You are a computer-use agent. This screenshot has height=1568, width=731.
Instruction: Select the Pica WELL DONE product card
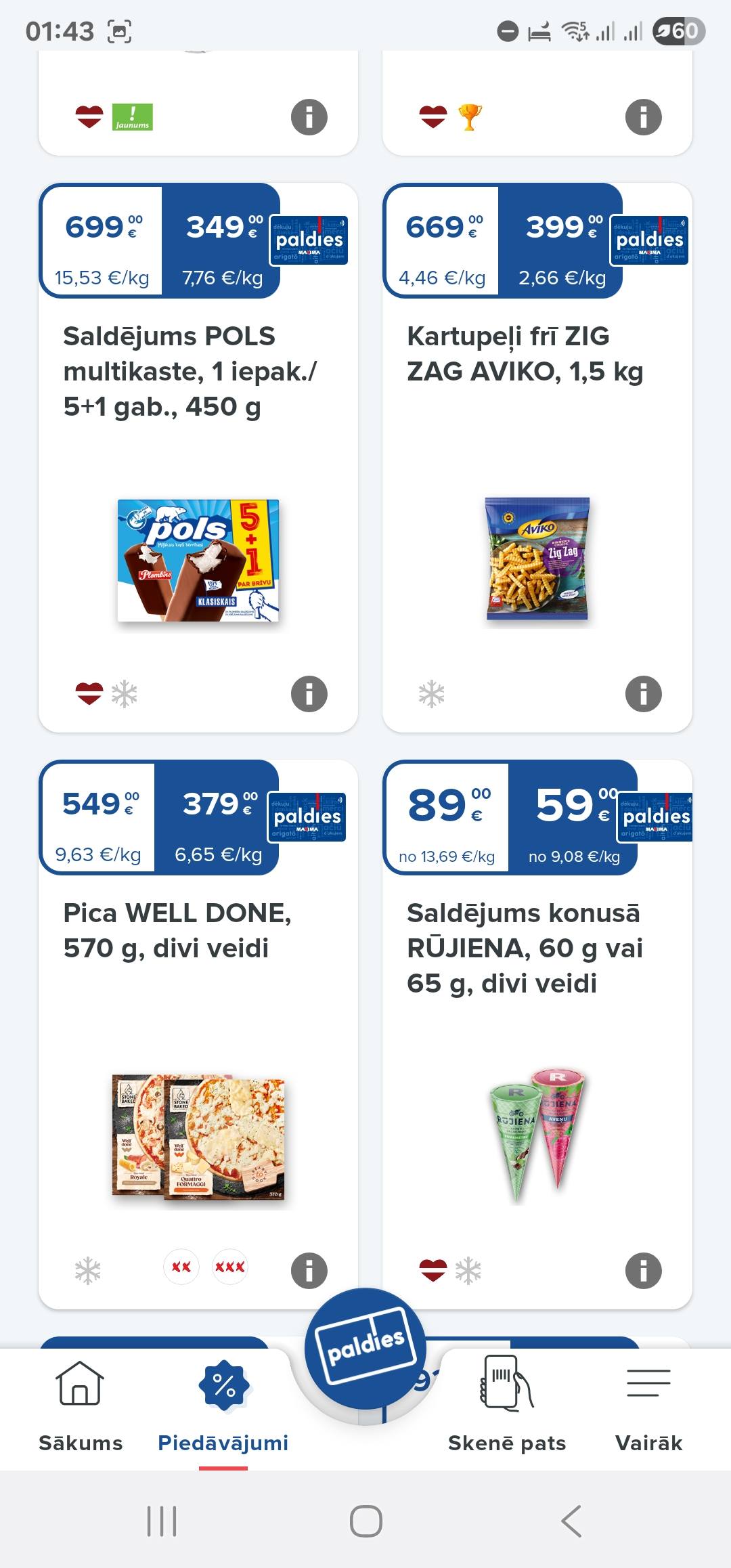pyautogui.click(x=198, y=1049)
